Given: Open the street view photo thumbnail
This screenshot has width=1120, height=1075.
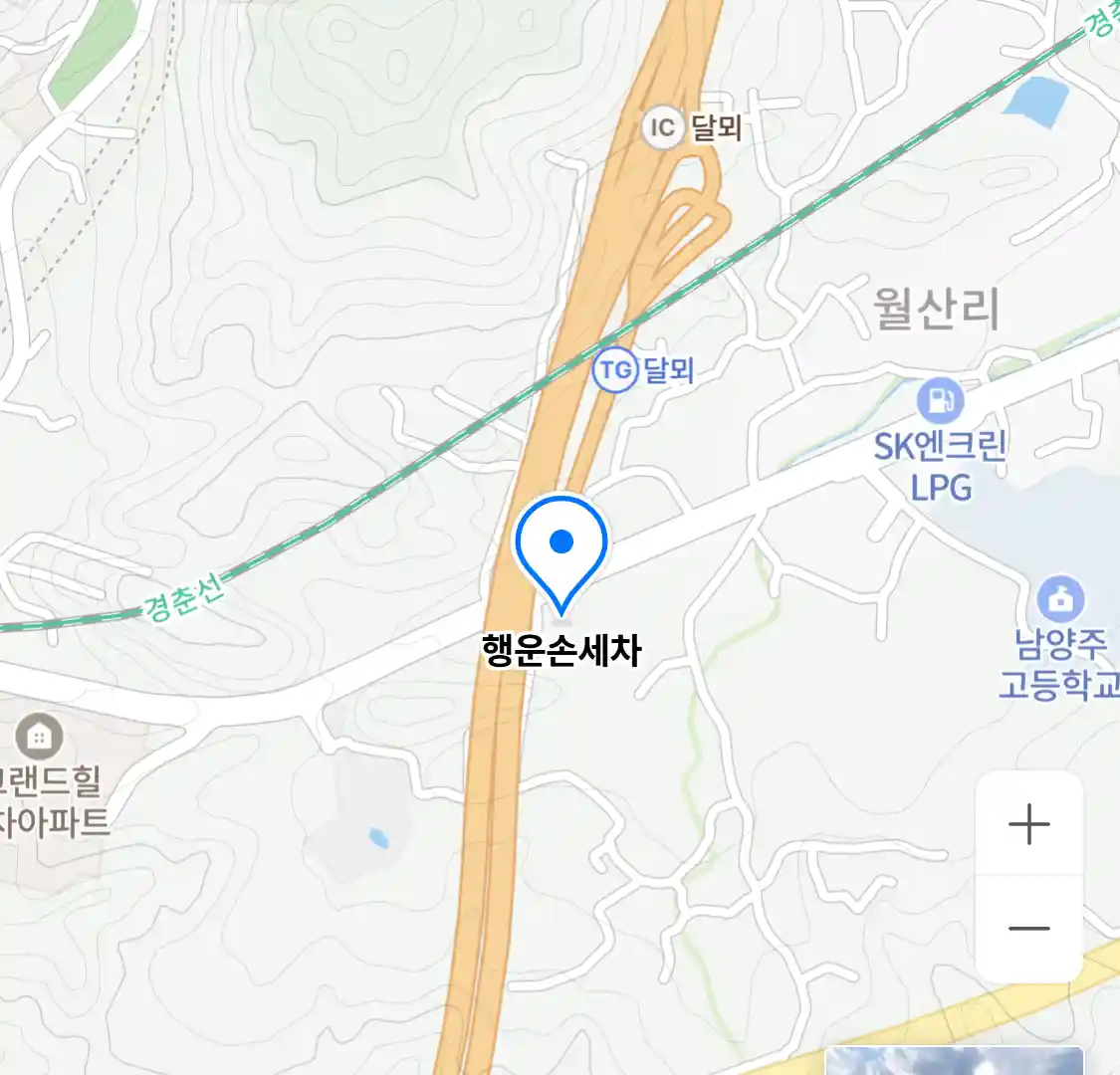Looking at the screenshot, I should (954, 1060).
